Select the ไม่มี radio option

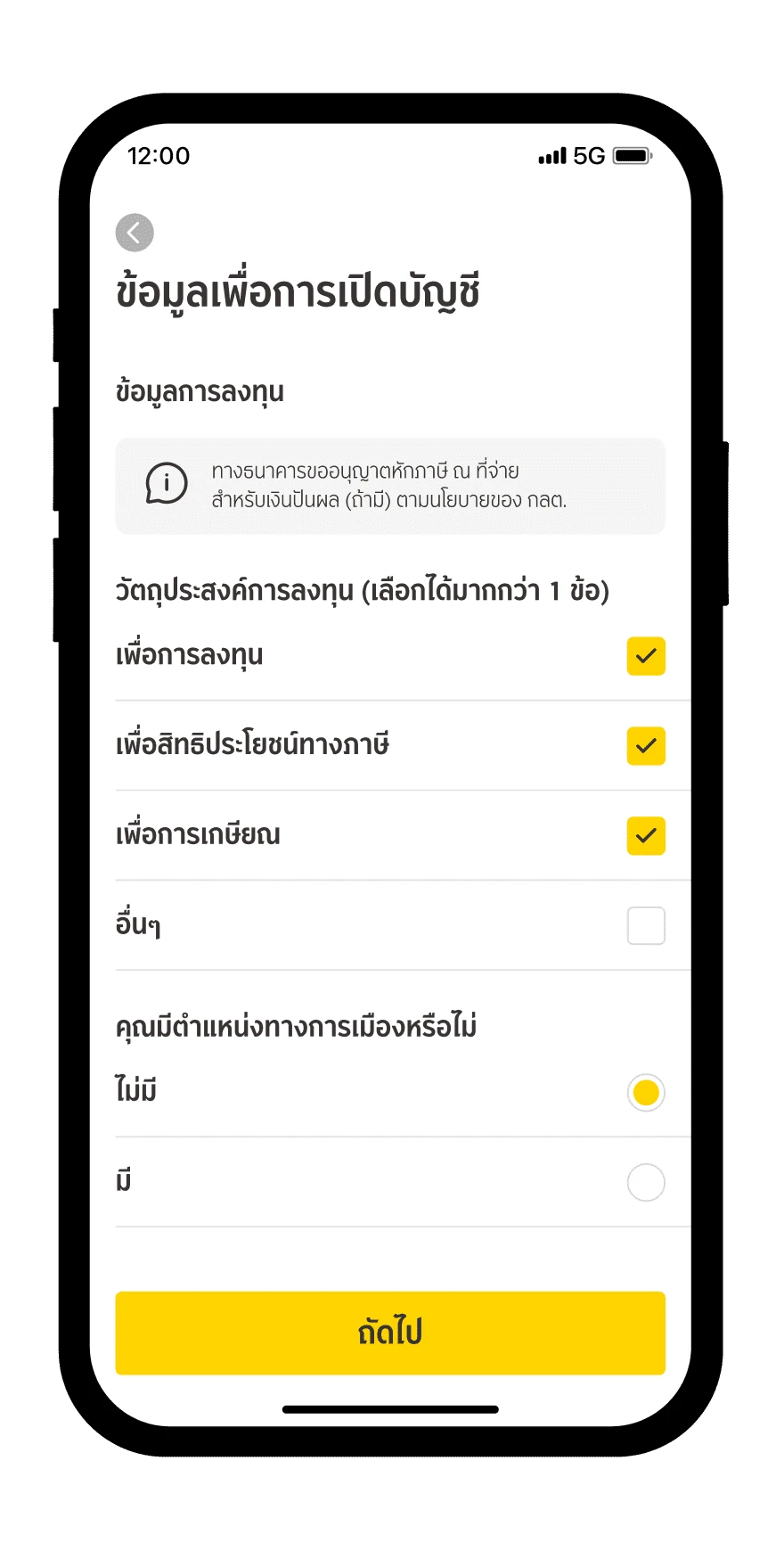click(646, 1093)
